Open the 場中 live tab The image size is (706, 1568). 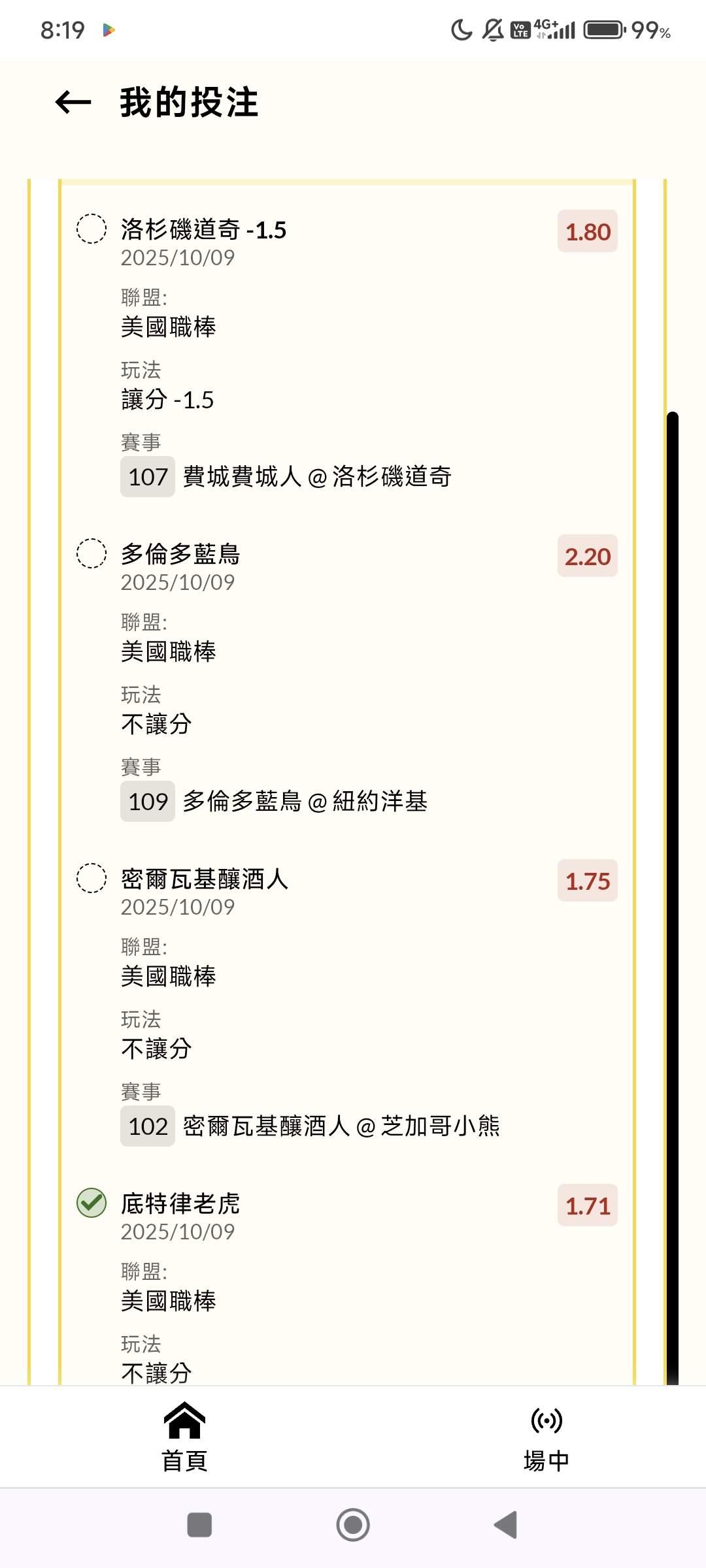pos(546,1437)
